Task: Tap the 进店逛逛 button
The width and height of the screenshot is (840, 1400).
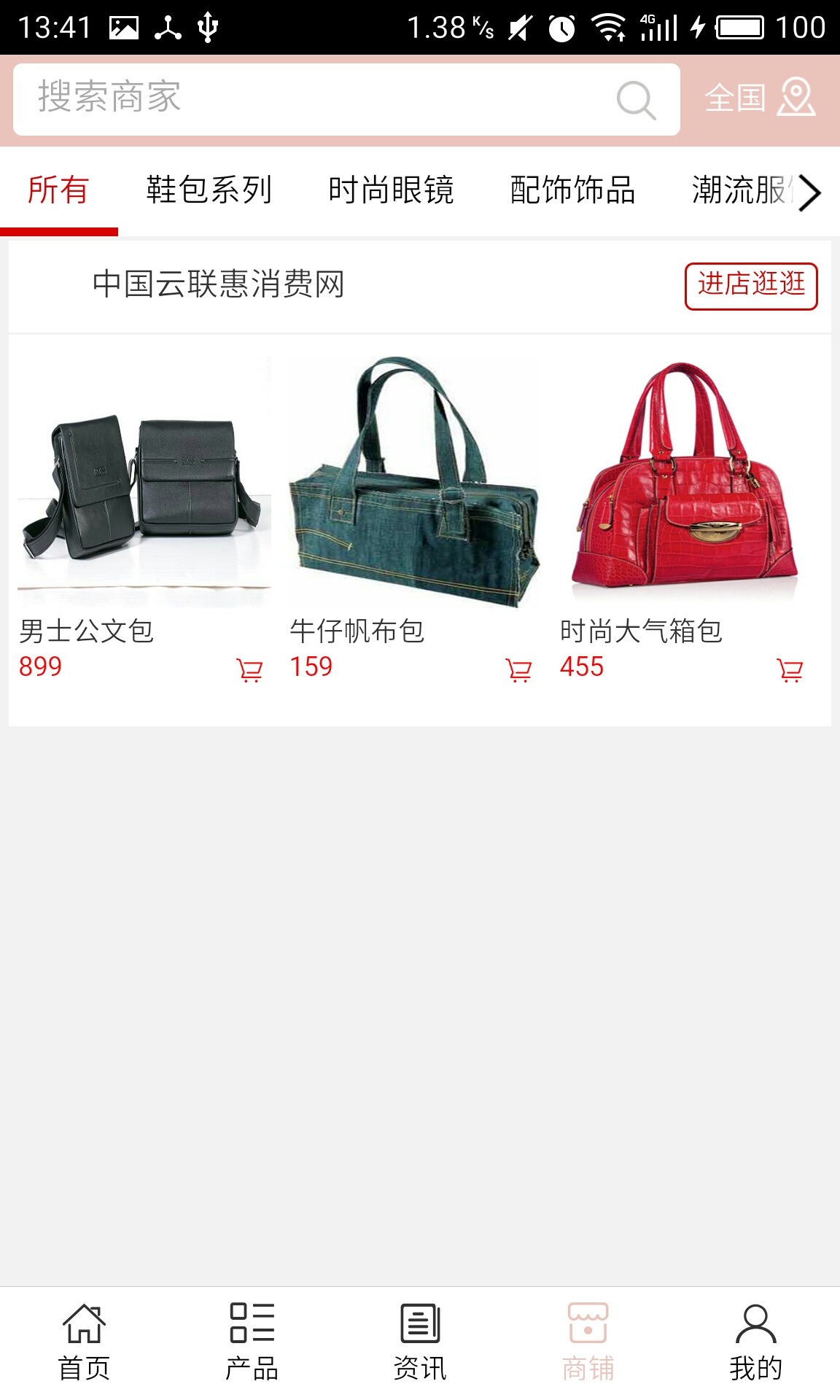Action: click(751, 286)
